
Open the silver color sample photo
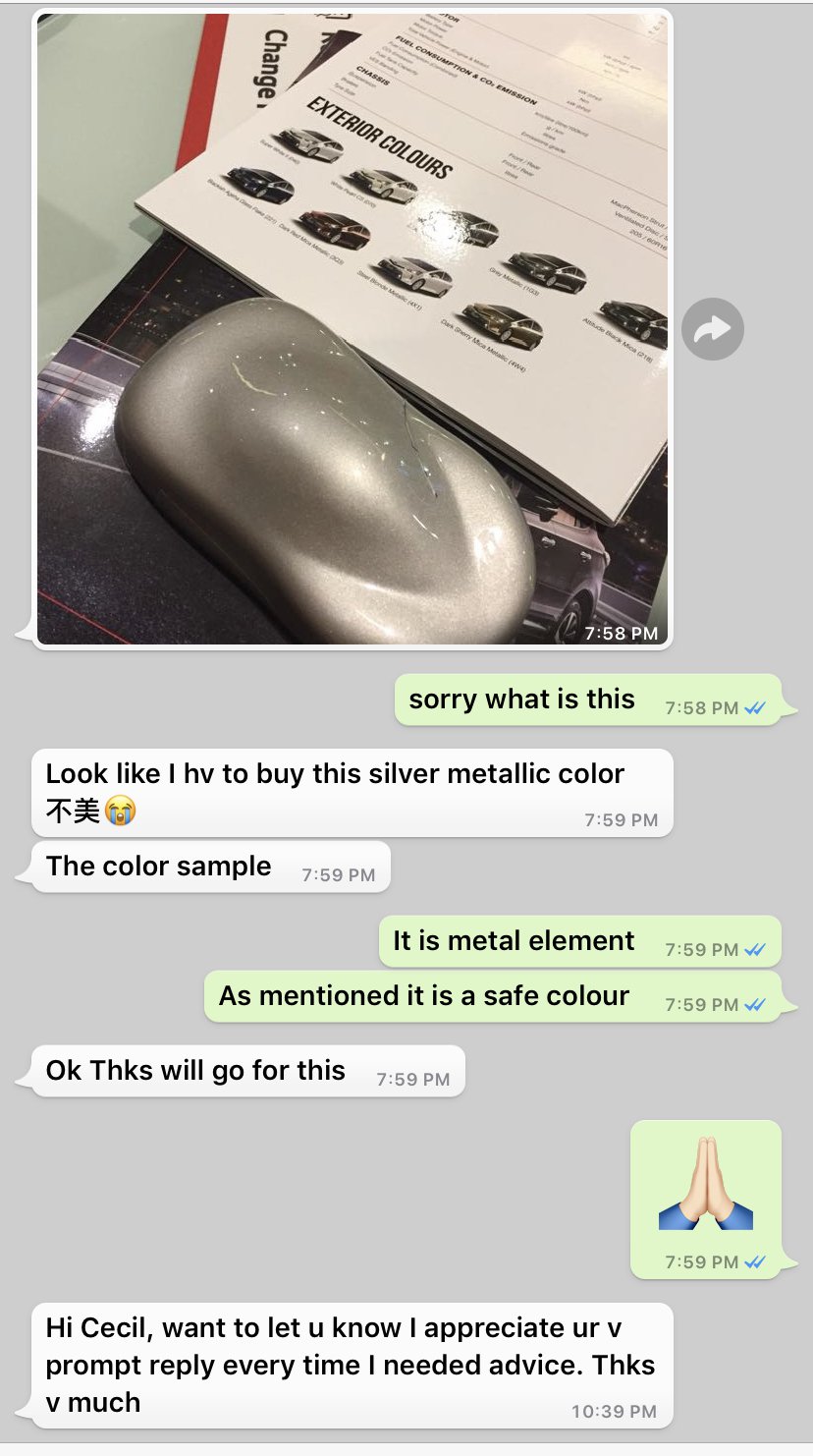[352, 329]
